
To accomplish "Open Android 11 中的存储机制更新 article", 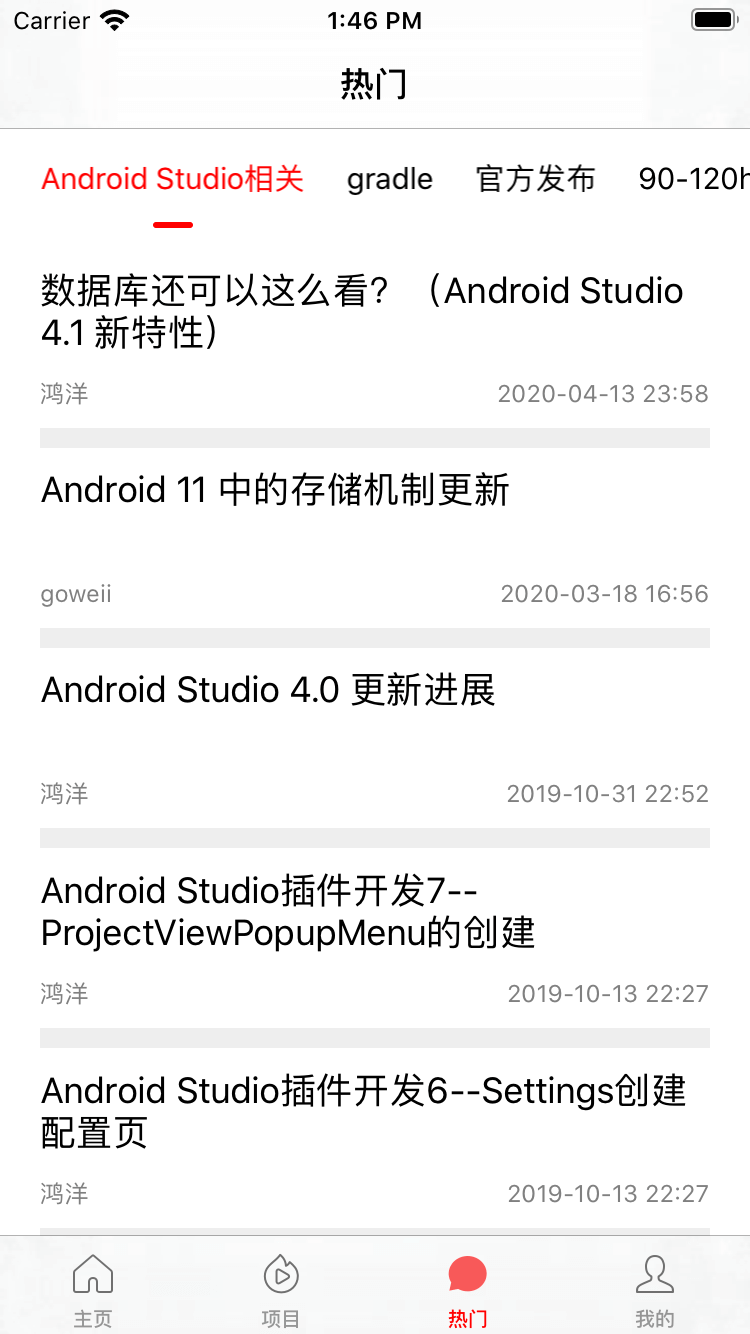I will click(x=276, y=491).
